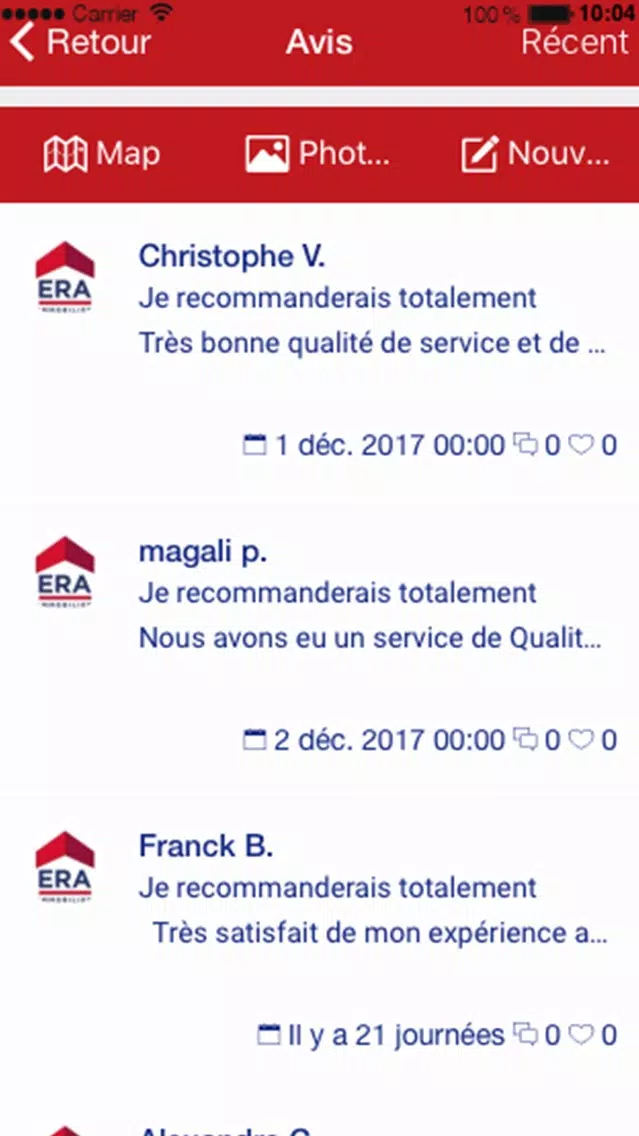Go back with the Retour button

80,41
